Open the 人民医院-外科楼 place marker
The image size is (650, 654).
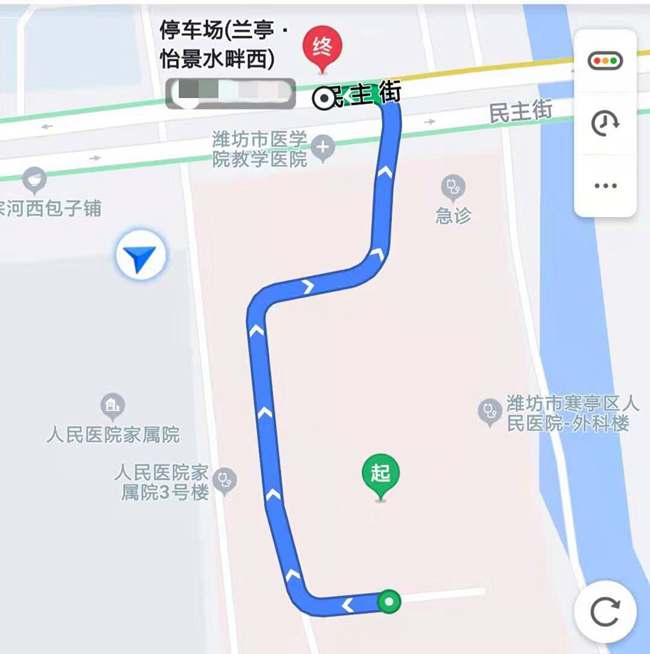489,410
